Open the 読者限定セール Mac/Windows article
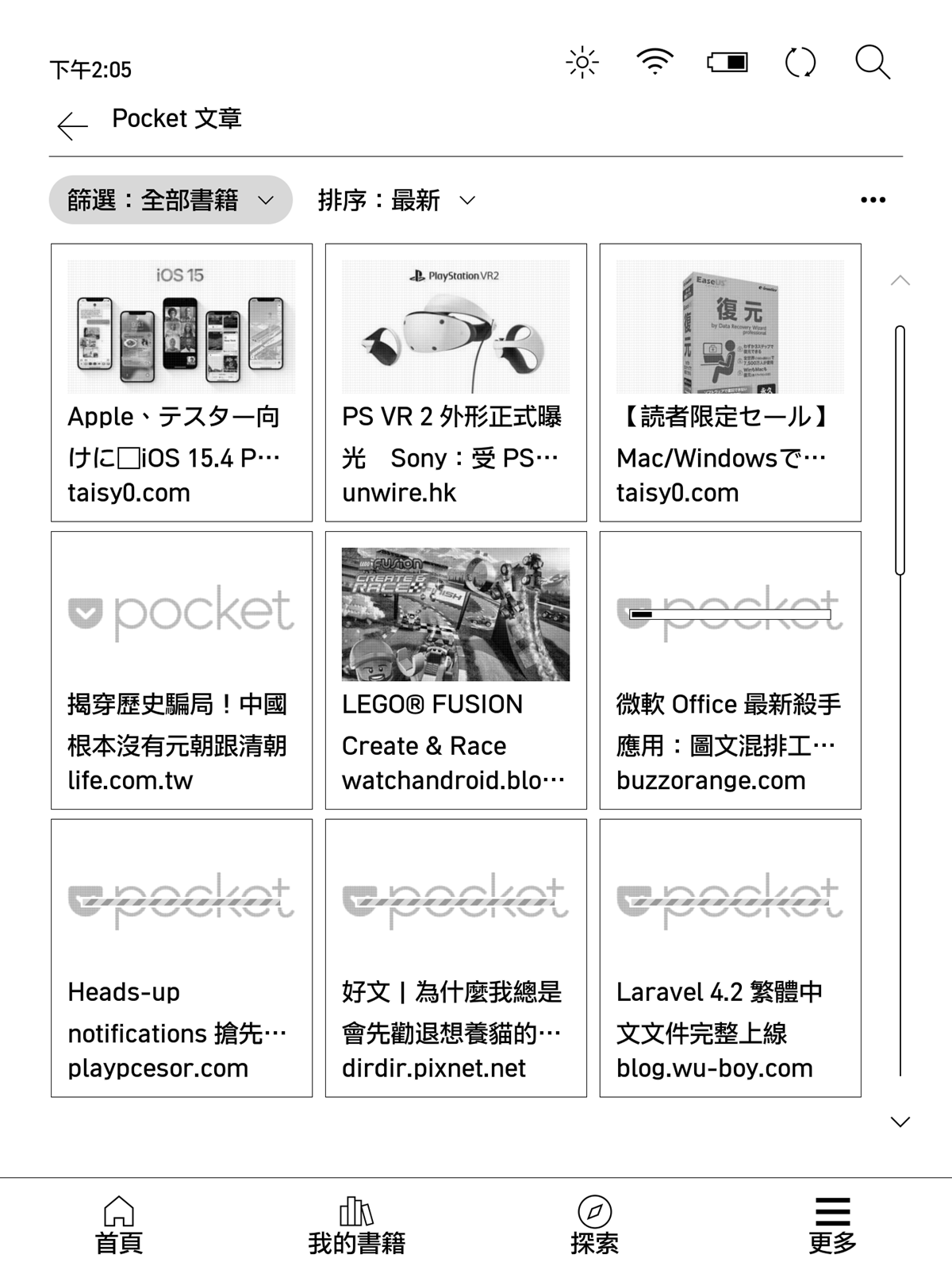 coord(730,383)
